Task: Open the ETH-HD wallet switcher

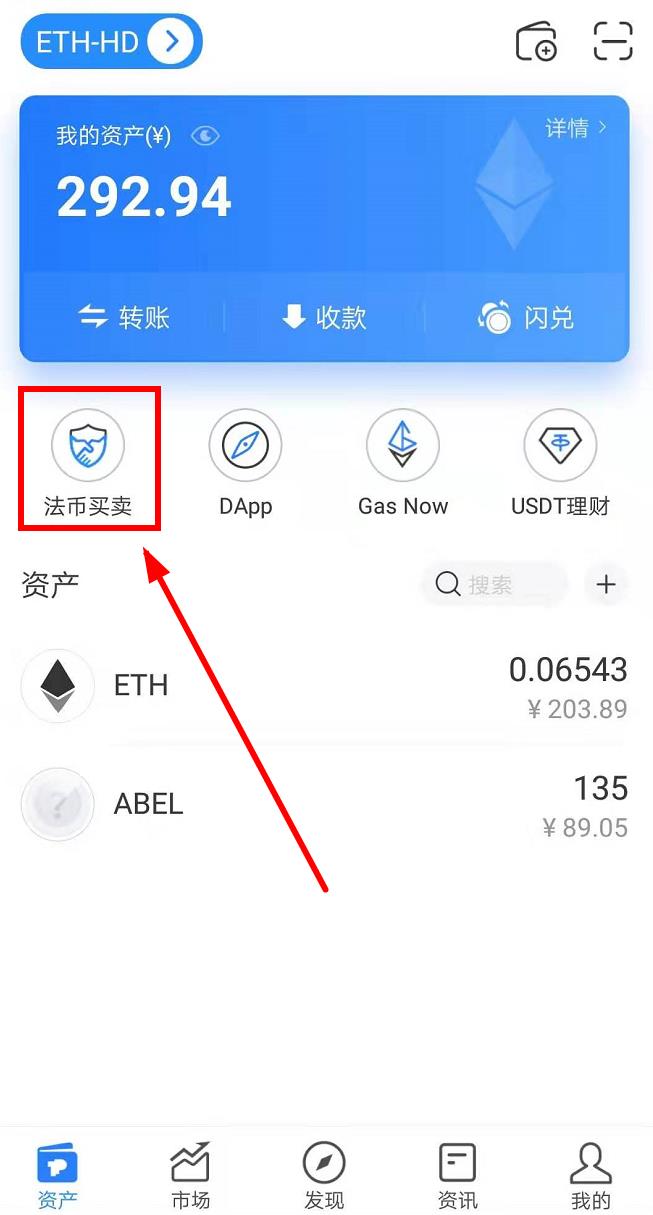Action: point(111,42)
